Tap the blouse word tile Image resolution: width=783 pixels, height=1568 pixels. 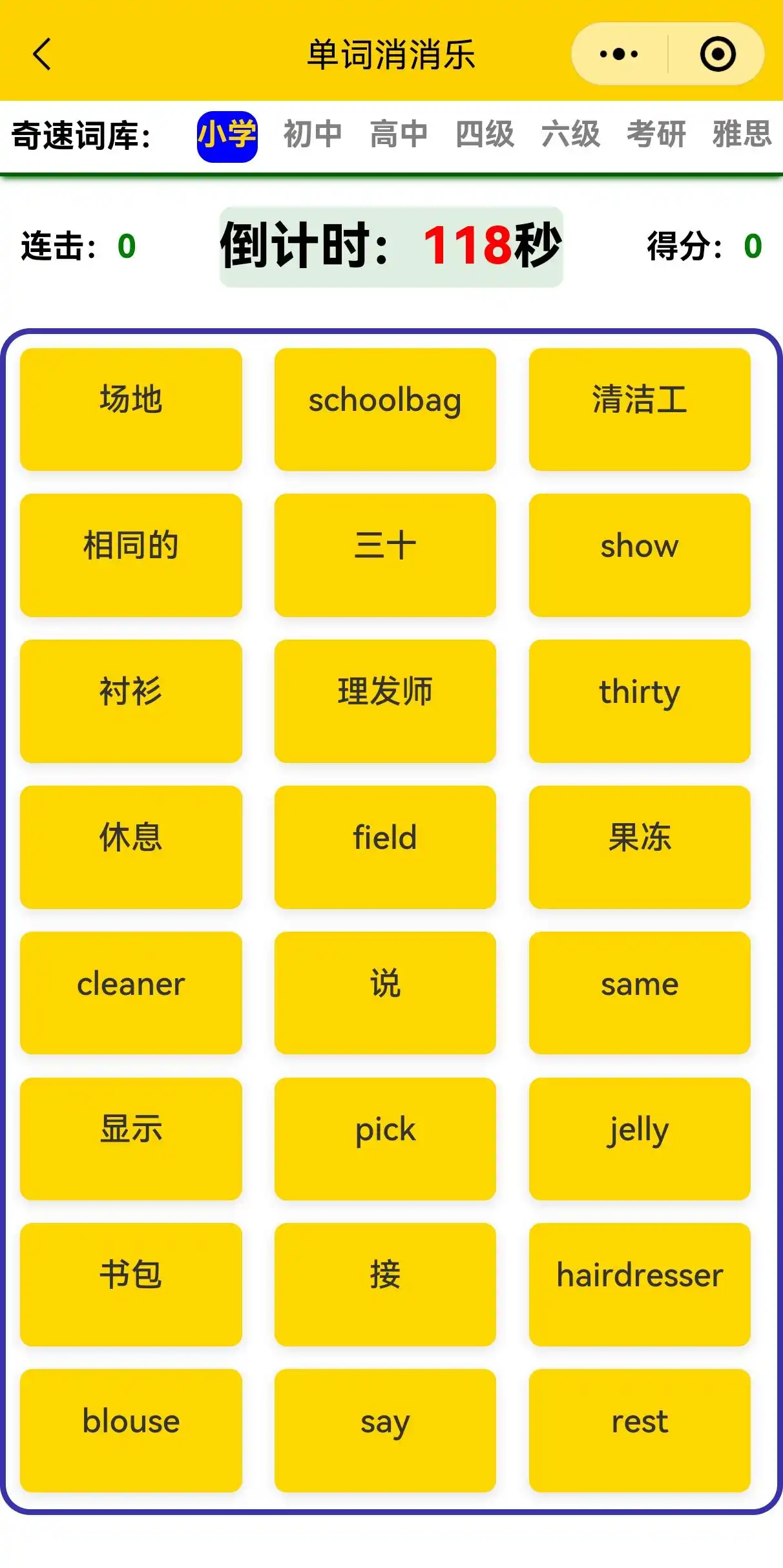pos(131,1430)
